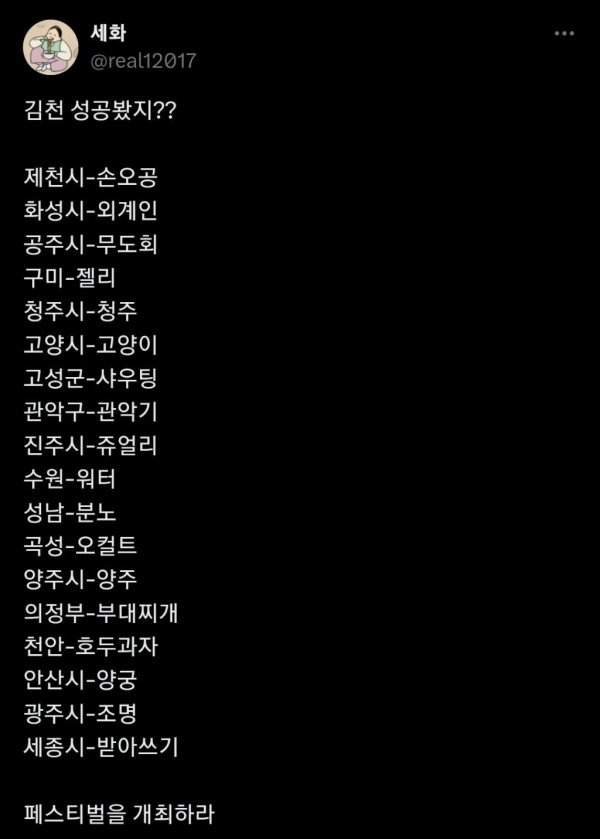
Task: Open the overflow menu on 세화's tweet
Action: (x=564, y=33)
